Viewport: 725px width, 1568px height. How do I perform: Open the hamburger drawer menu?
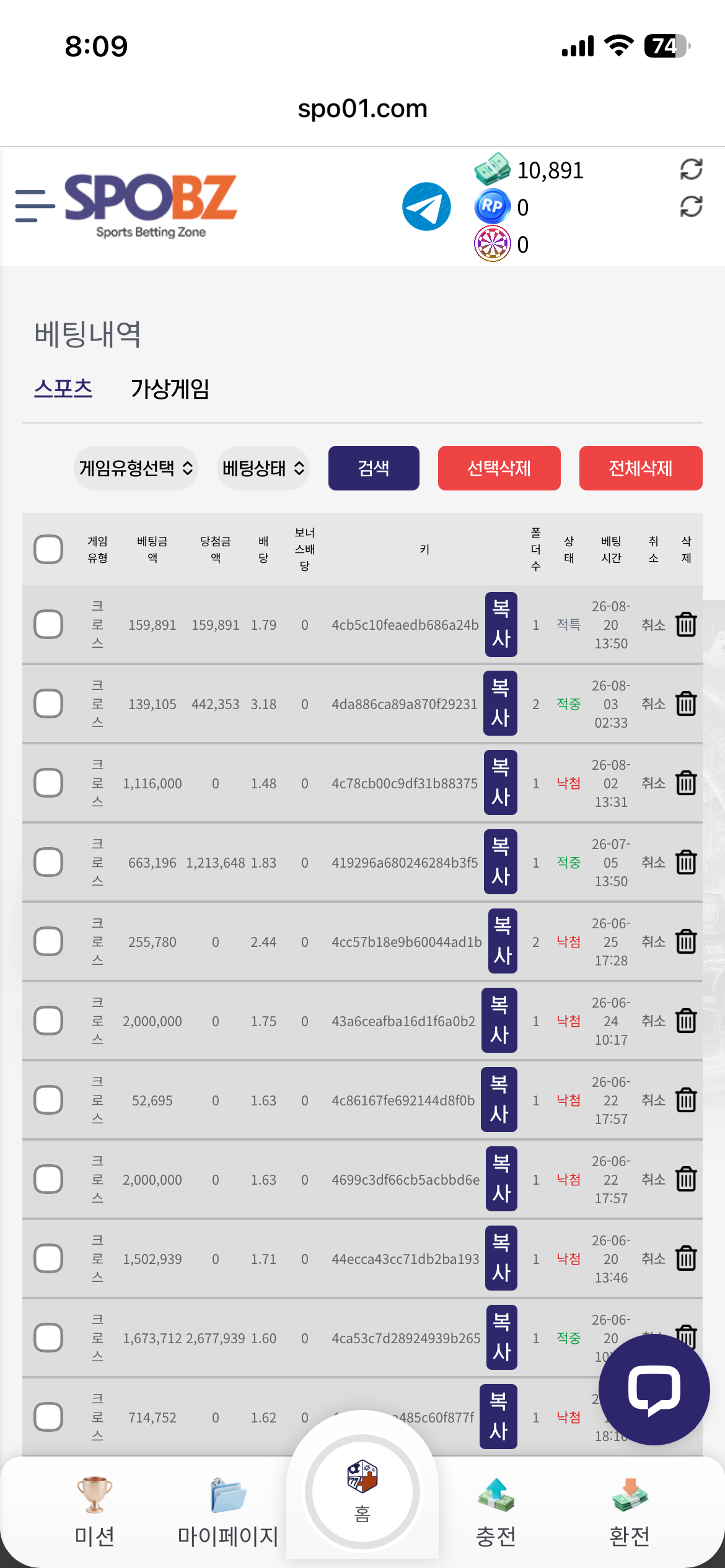(35, 206)
